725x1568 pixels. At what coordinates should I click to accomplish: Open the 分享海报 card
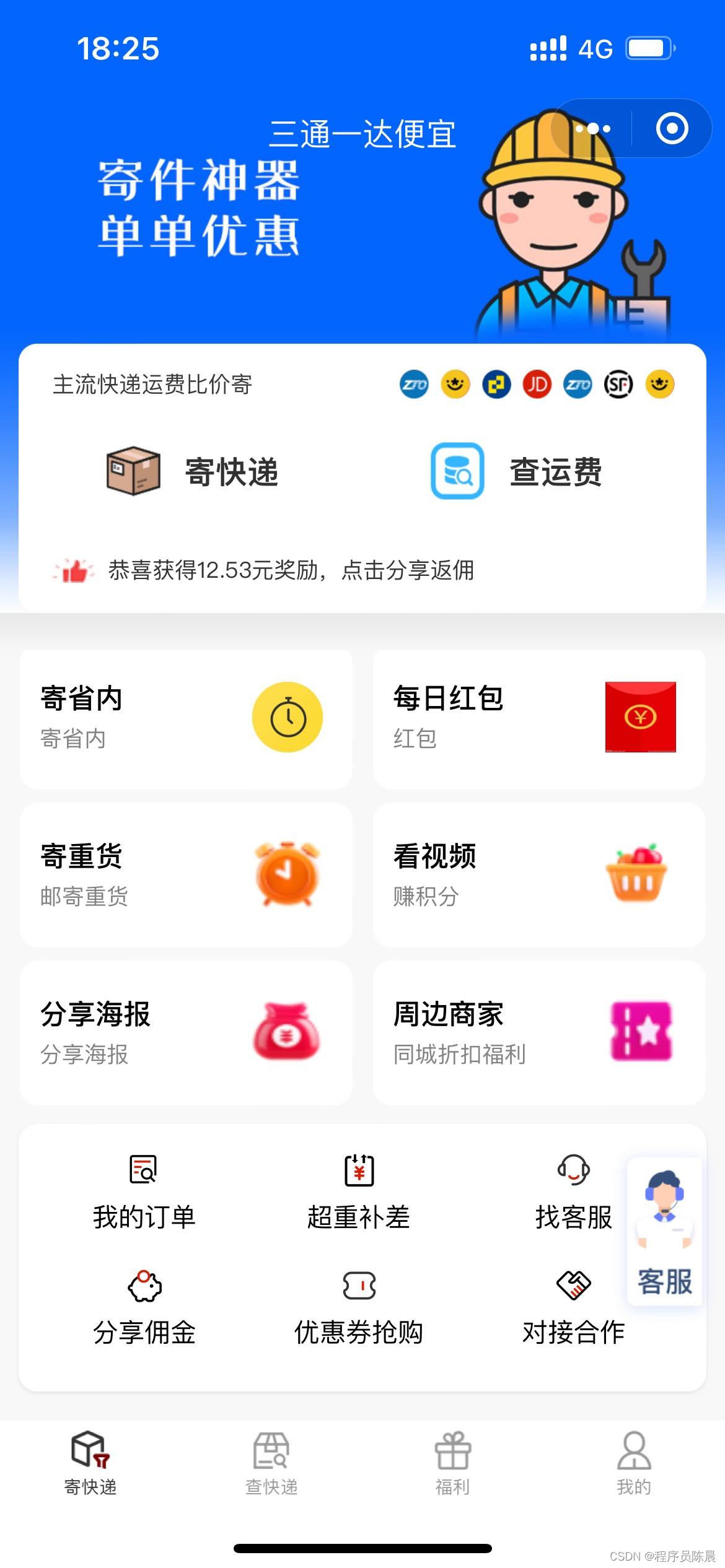pyautogui.click(x=186, y=1032)
